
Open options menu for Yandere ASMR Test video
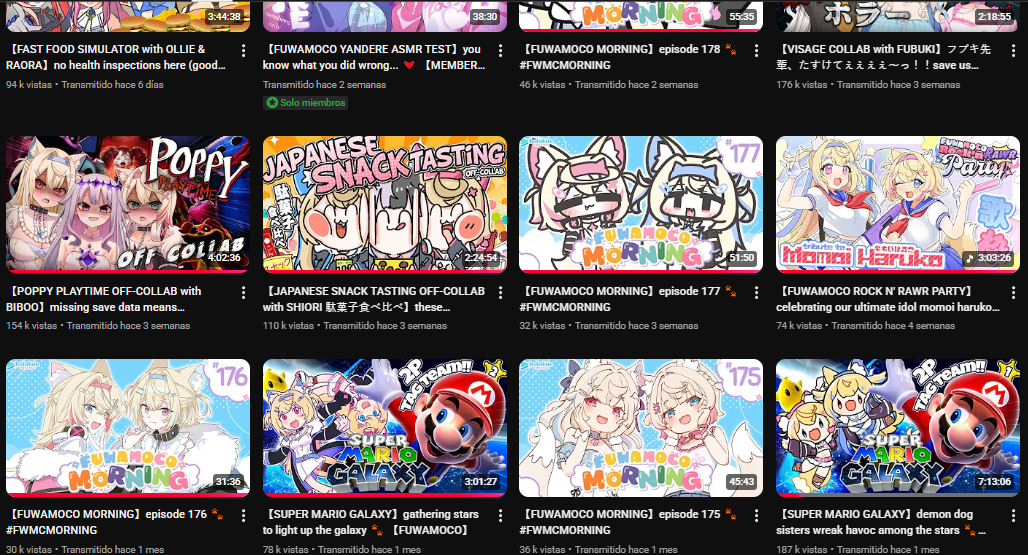coord(499,50)
